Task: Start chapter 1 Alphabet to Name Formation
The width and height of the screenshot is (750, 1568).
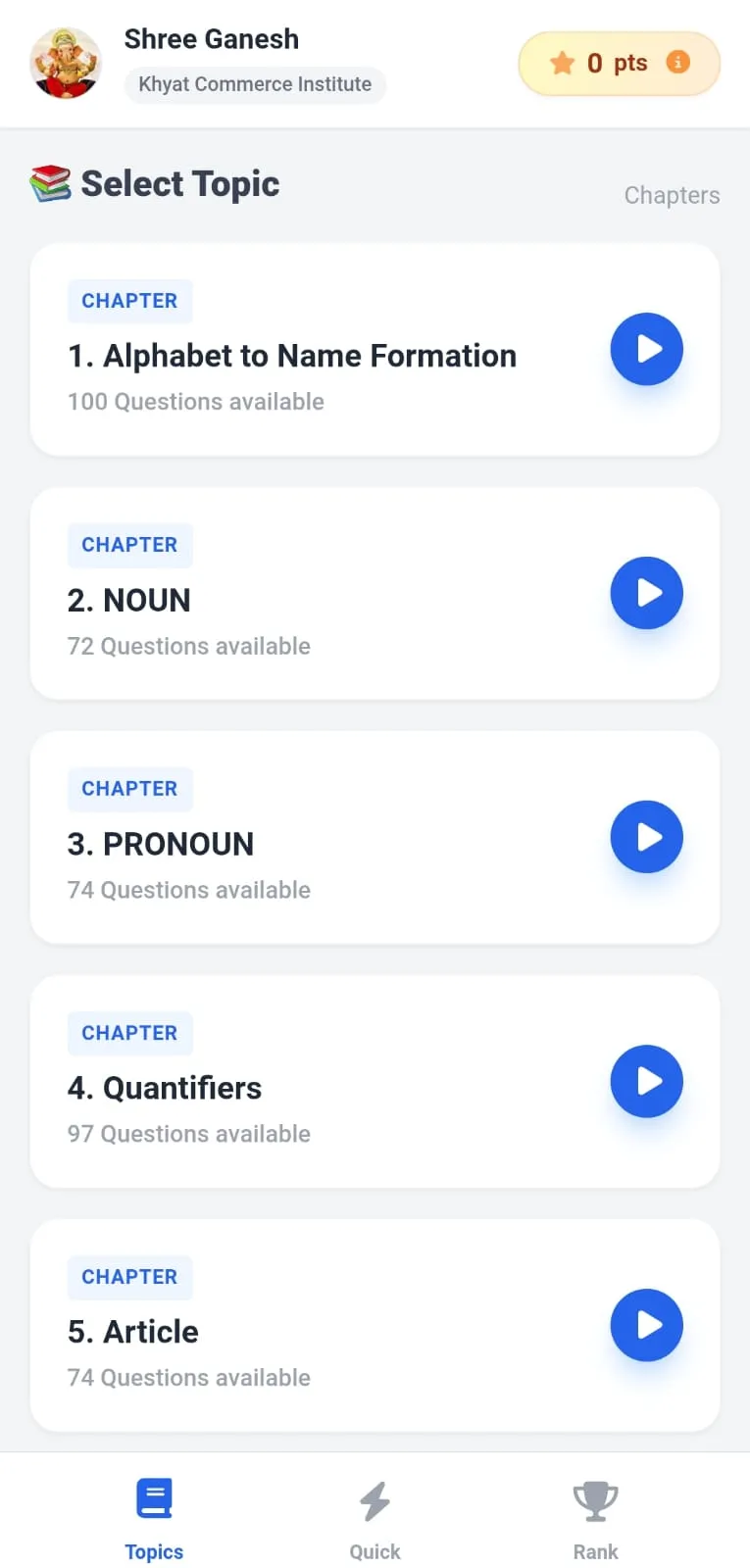Action: (646, 349)
